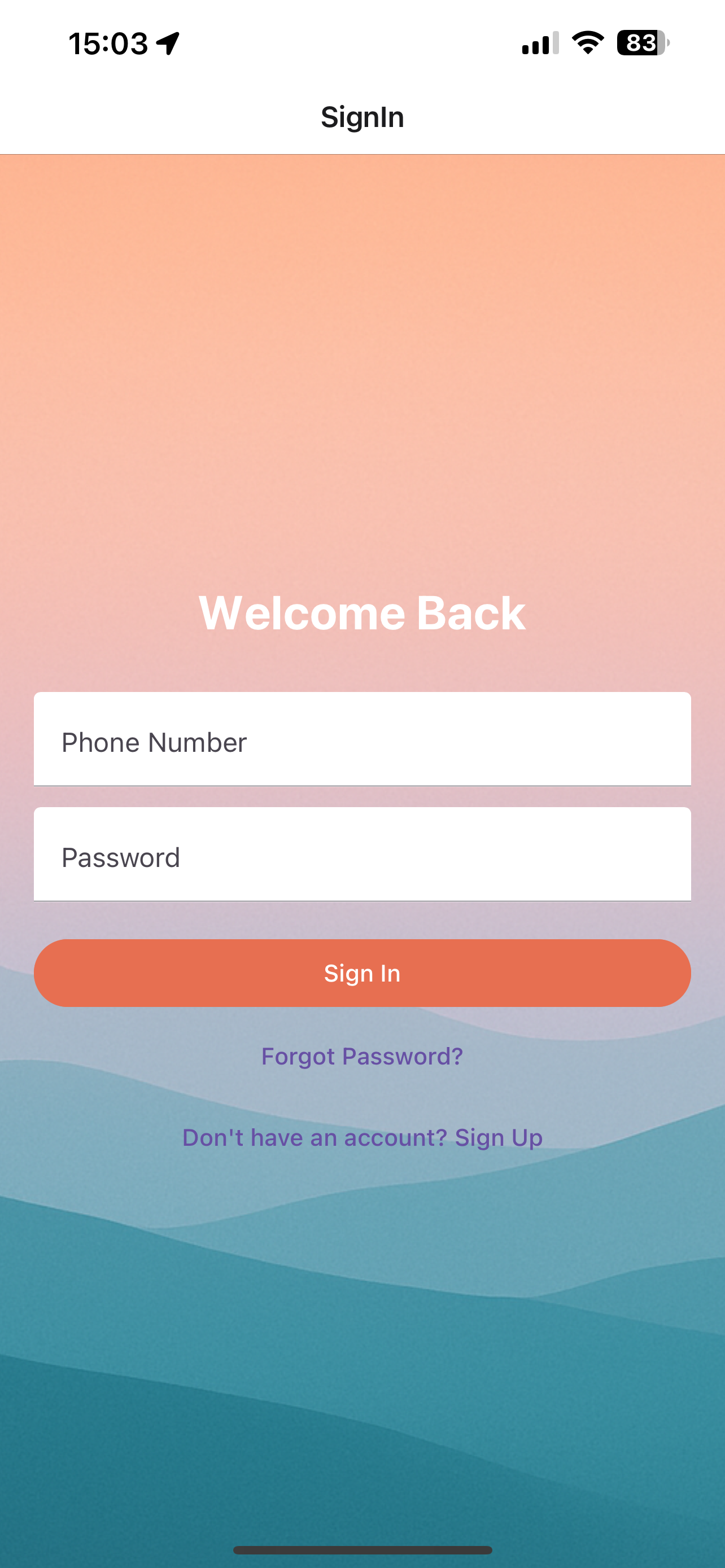The height and width of the screenshot is (1568, 725).
Task: Tap the Phone Number placeholder text
Action: tap(154, 742)
